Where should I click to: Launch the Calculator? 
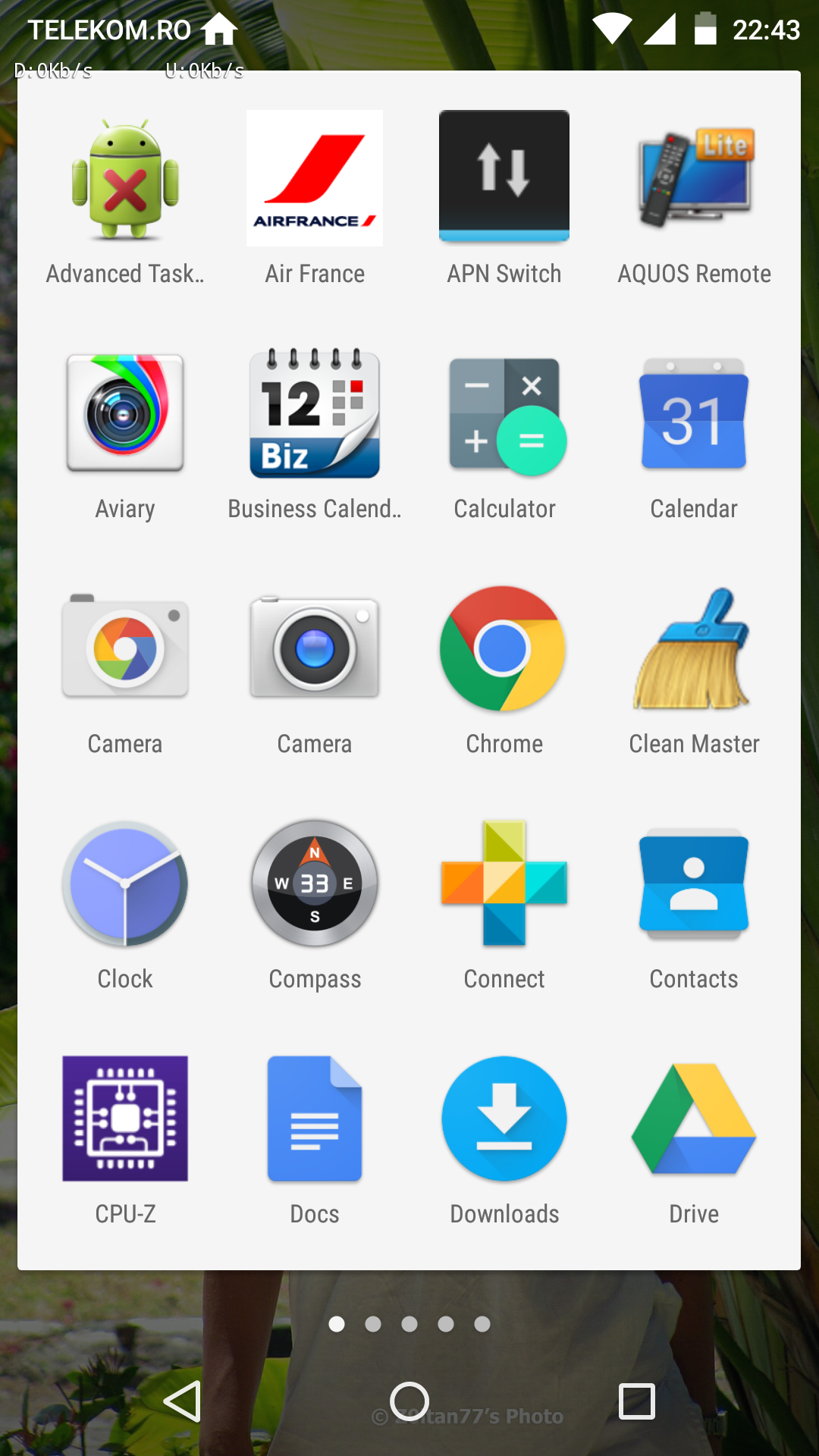click(x=504, y=415)
